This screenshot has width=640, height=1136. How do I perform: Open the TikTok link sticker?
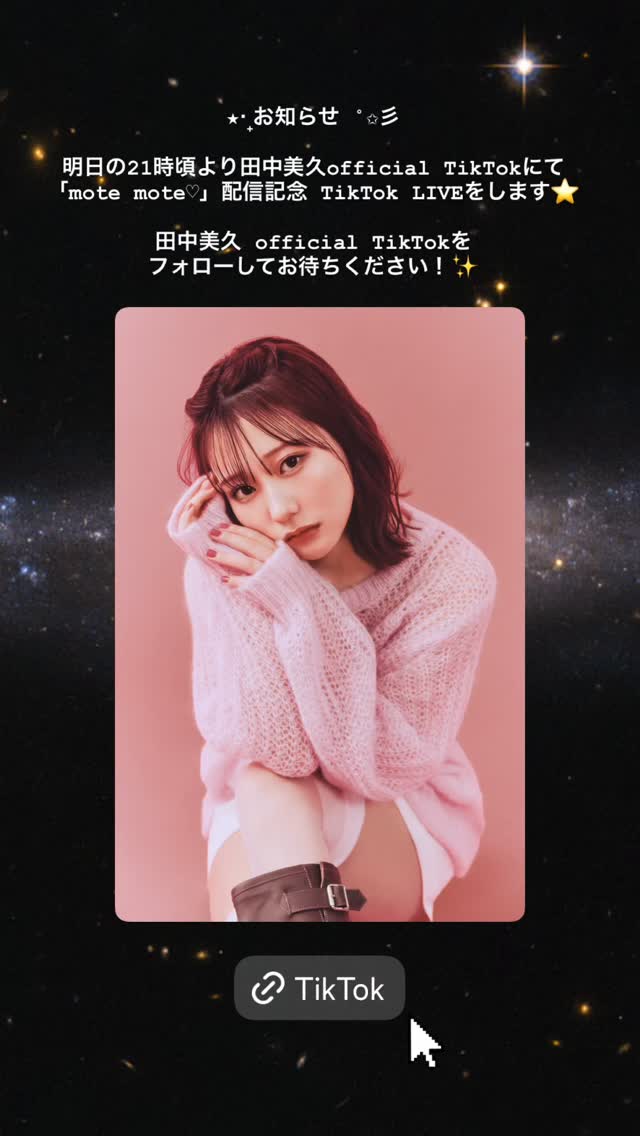click(319, 987)
